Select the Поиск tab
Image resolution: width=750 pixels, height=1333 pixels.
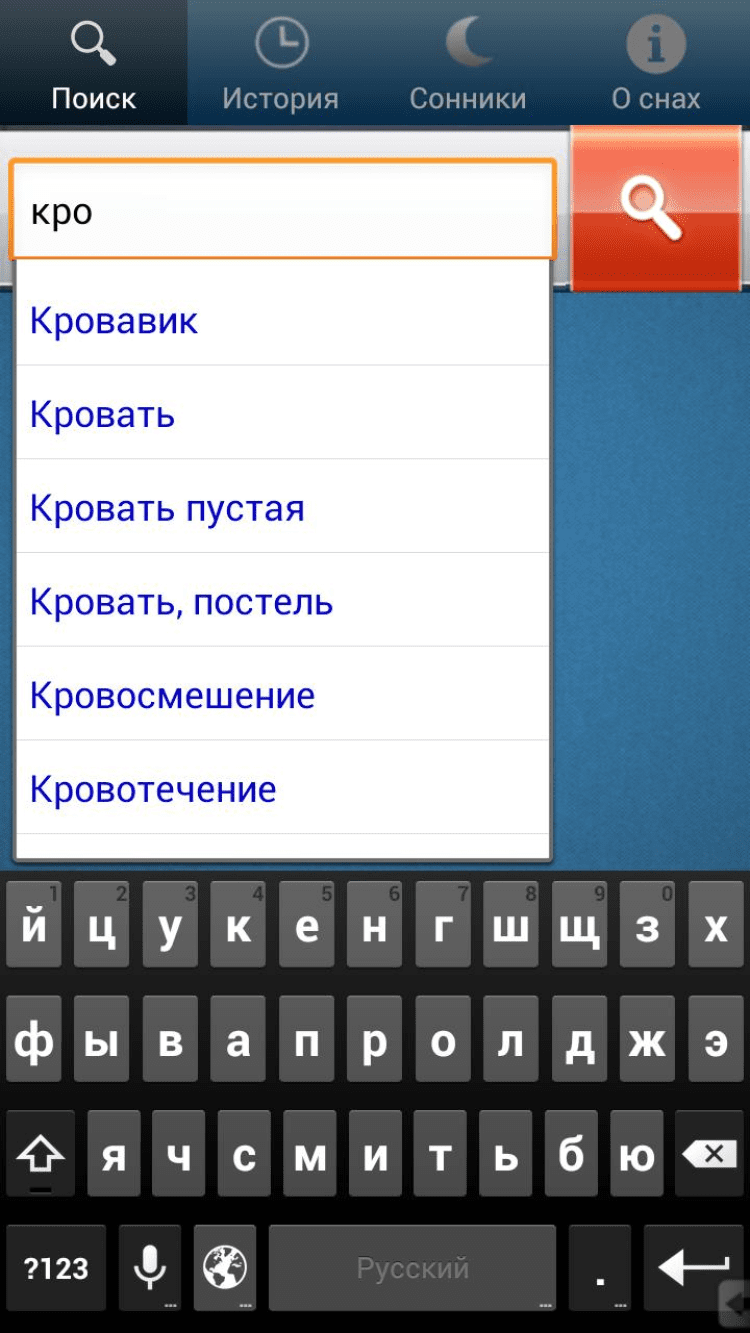tap(93, 65)
